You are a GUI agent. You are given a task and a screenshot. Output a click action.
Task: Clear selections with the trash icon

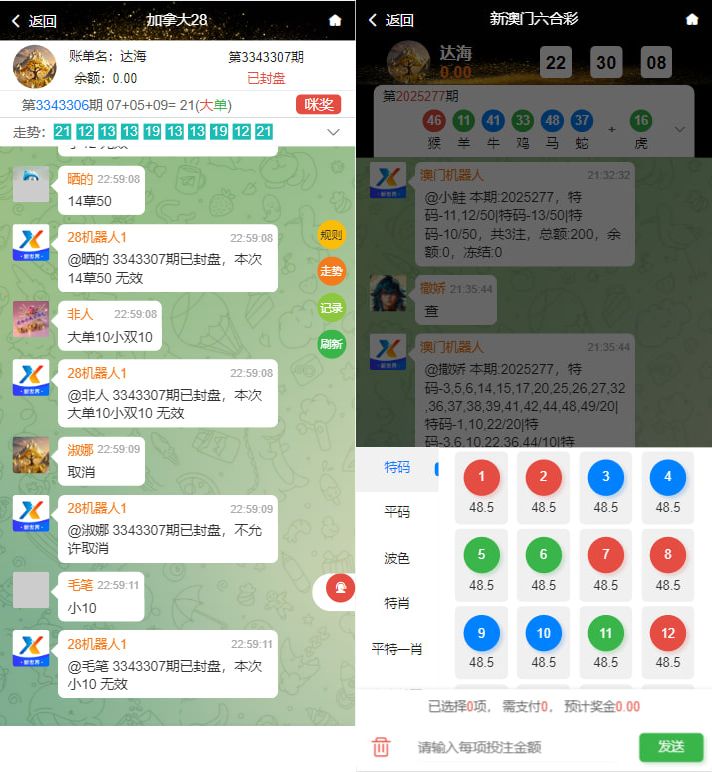click(x=381, y=747)
